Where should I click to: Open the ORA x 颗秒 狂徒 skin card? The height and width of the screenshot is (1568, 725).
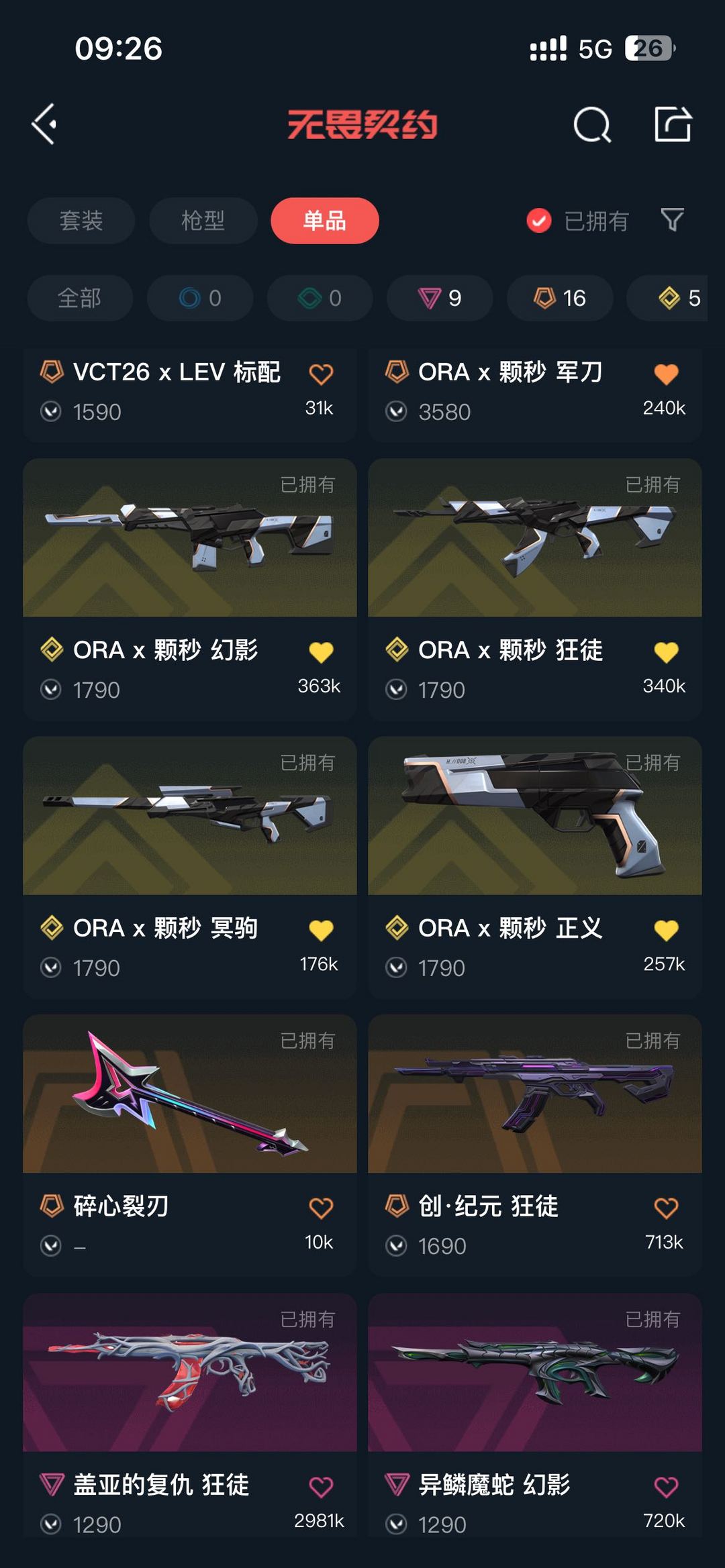(534, 538)
